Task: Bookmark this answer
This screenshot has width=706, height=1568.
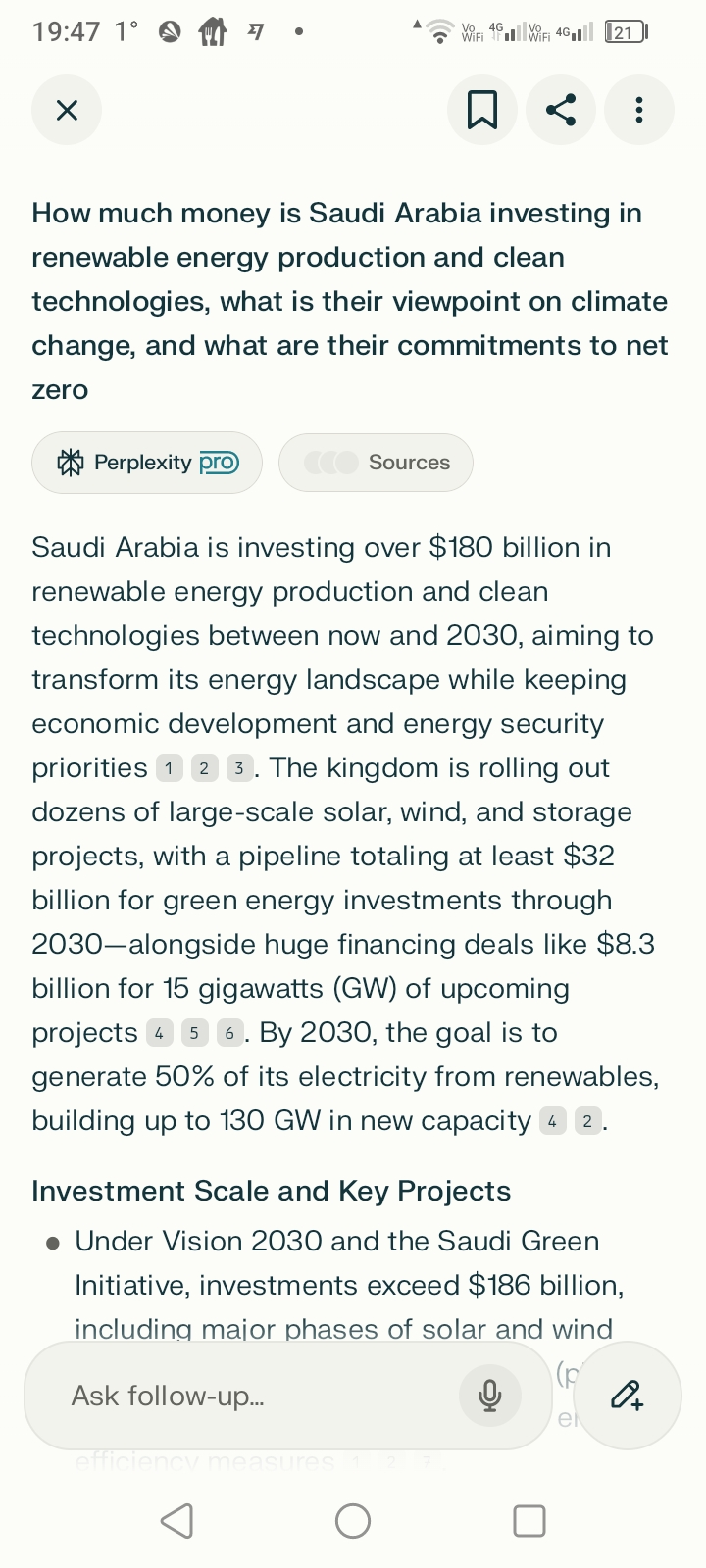Action: coord(481,110)
